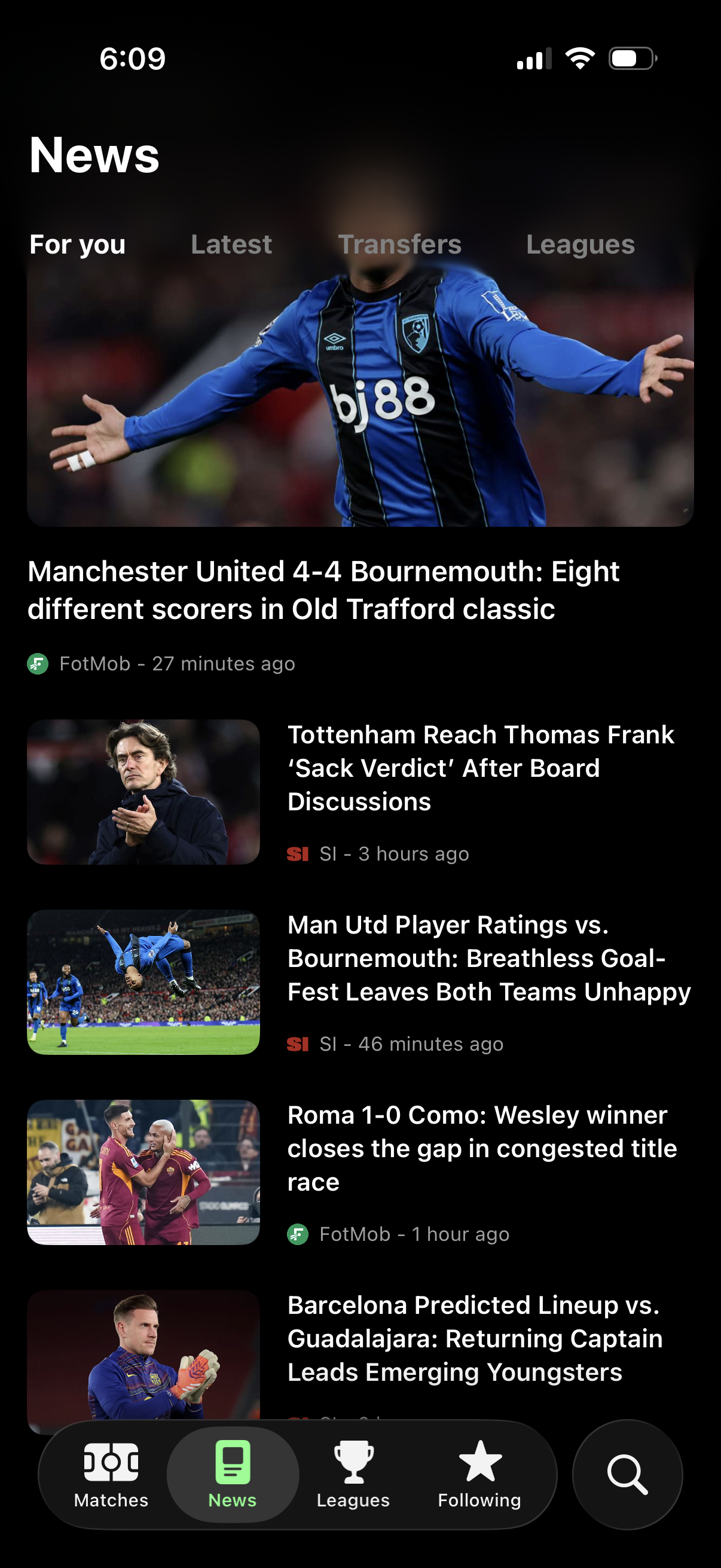Select the For you tab
This screenshot has width=721, height=1568.
coord(77,245)
